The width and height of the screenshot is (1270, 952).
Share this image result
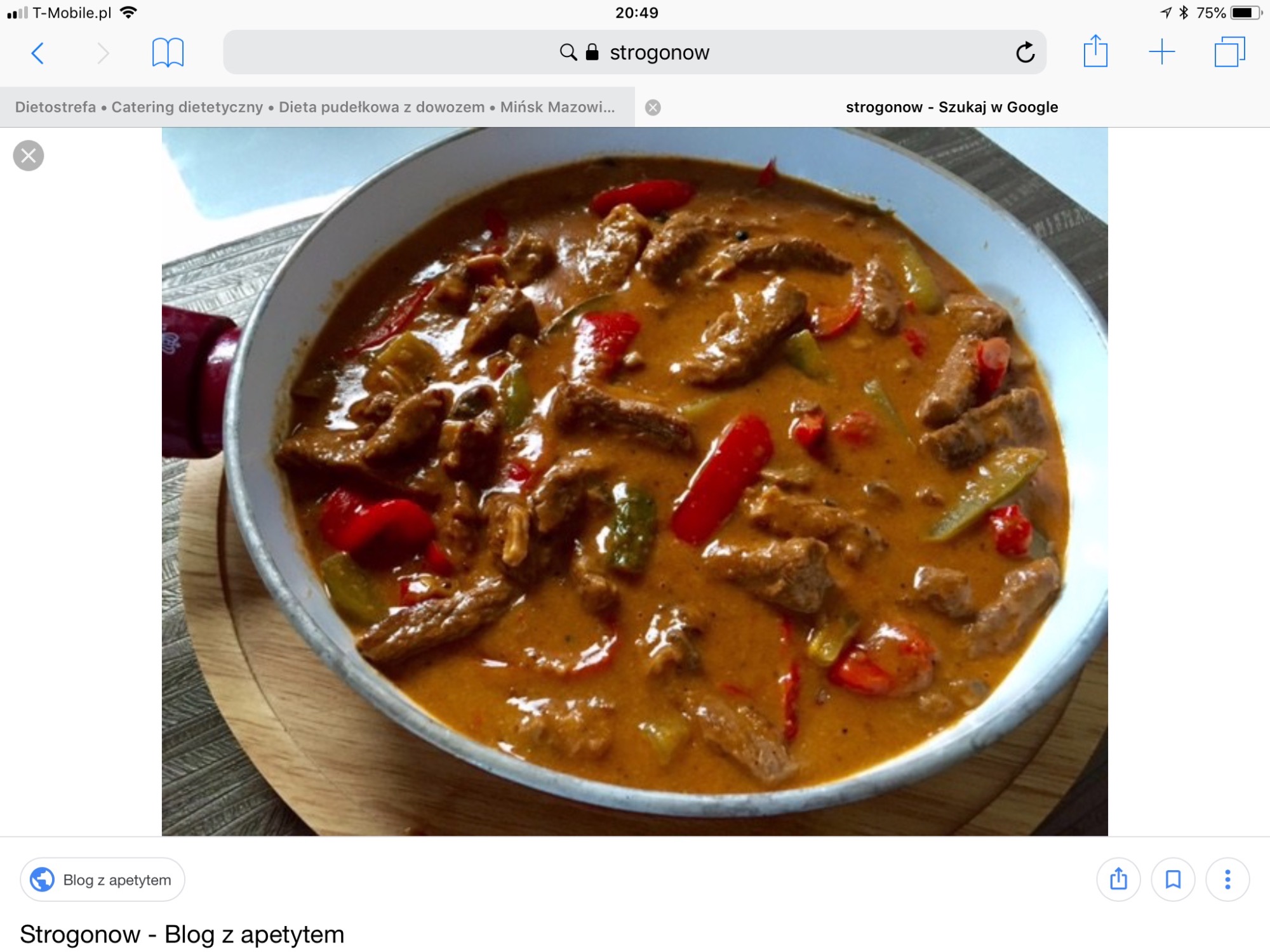(1118, 880)
